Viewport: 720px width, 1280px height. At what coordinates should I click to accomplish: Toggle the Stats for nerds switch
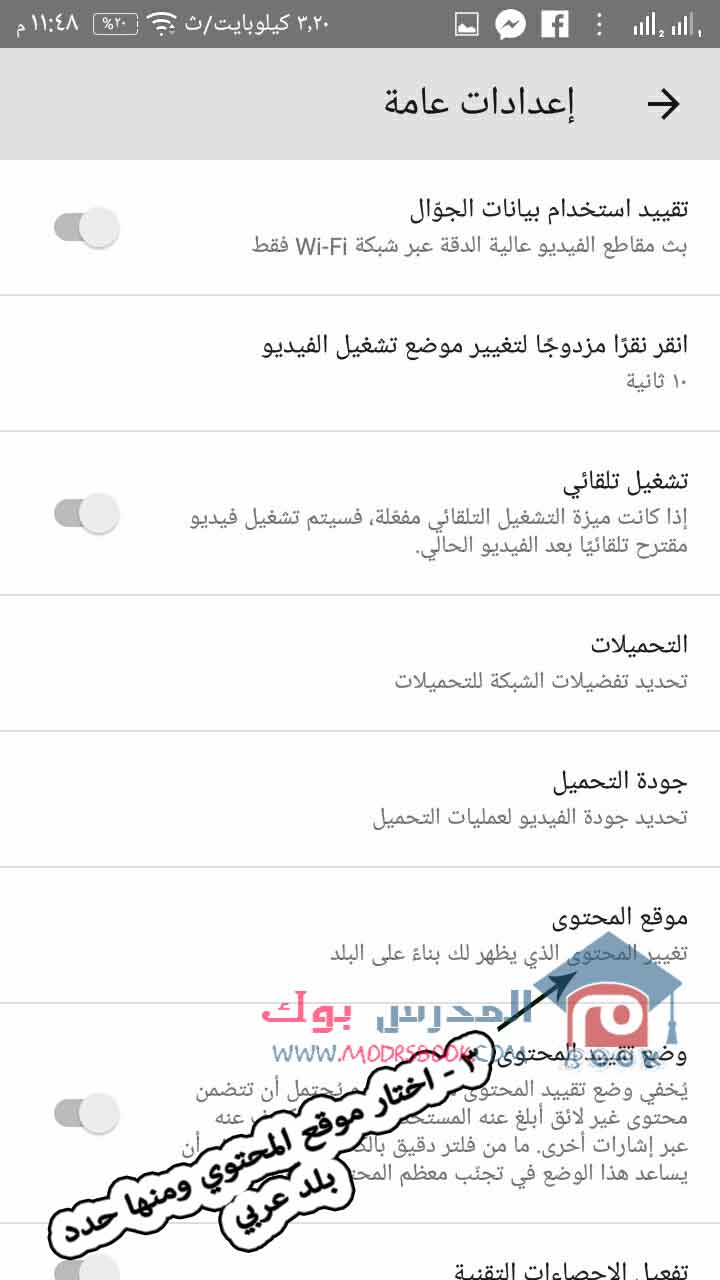87,1268
